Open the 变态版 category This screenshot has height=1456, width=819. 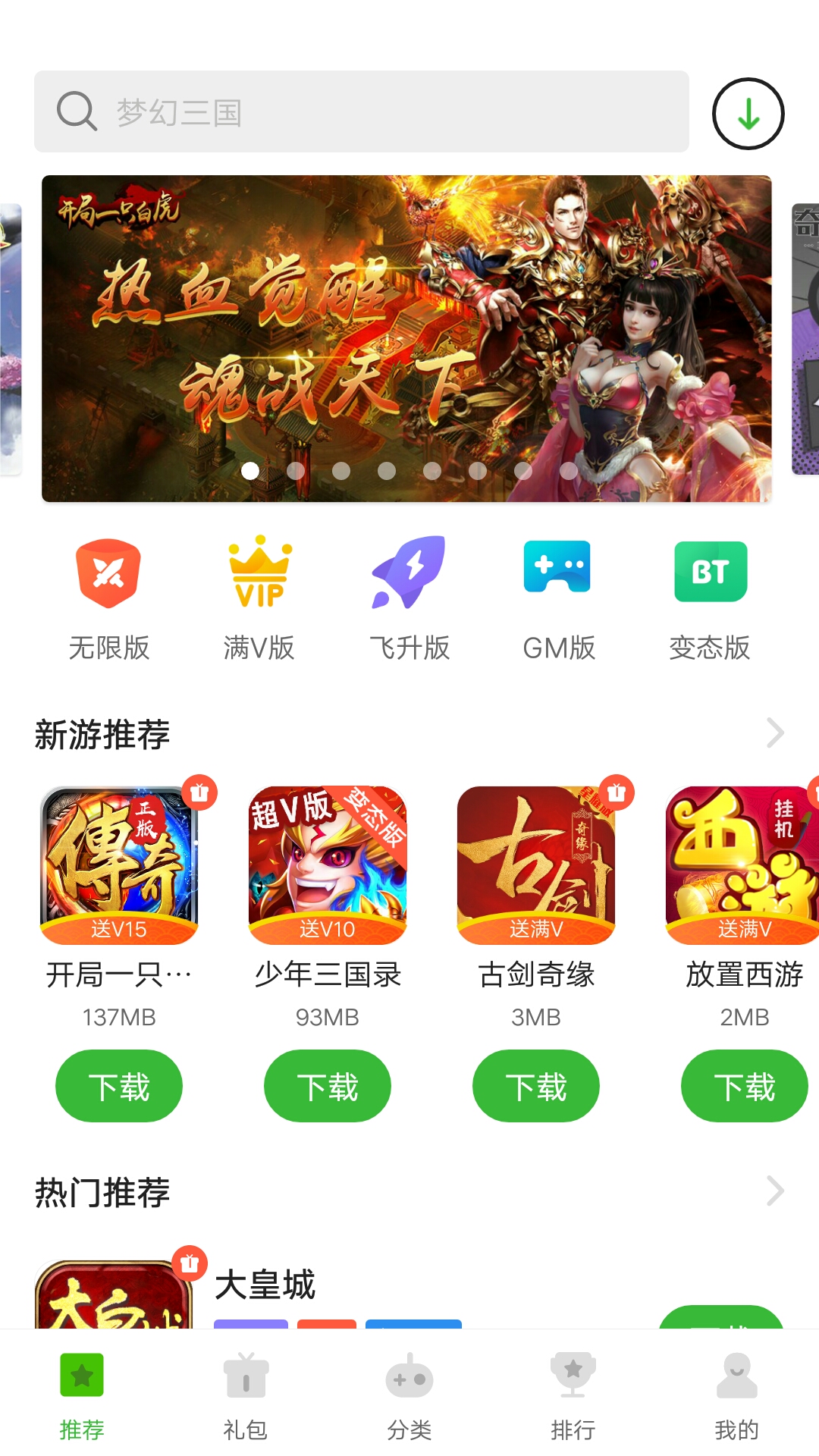[x=710, y=599]
